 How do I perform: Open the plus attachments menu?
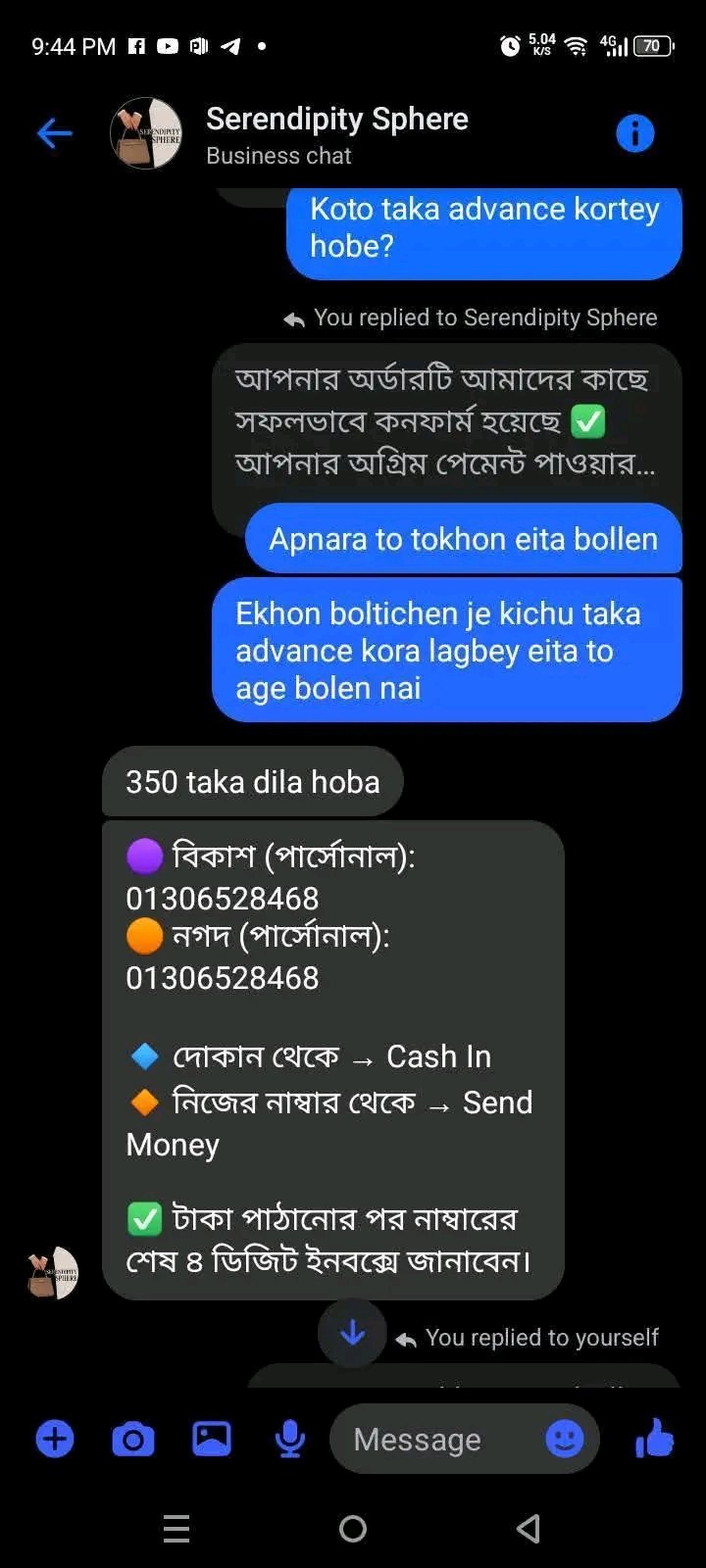(x=55, y=1439)
